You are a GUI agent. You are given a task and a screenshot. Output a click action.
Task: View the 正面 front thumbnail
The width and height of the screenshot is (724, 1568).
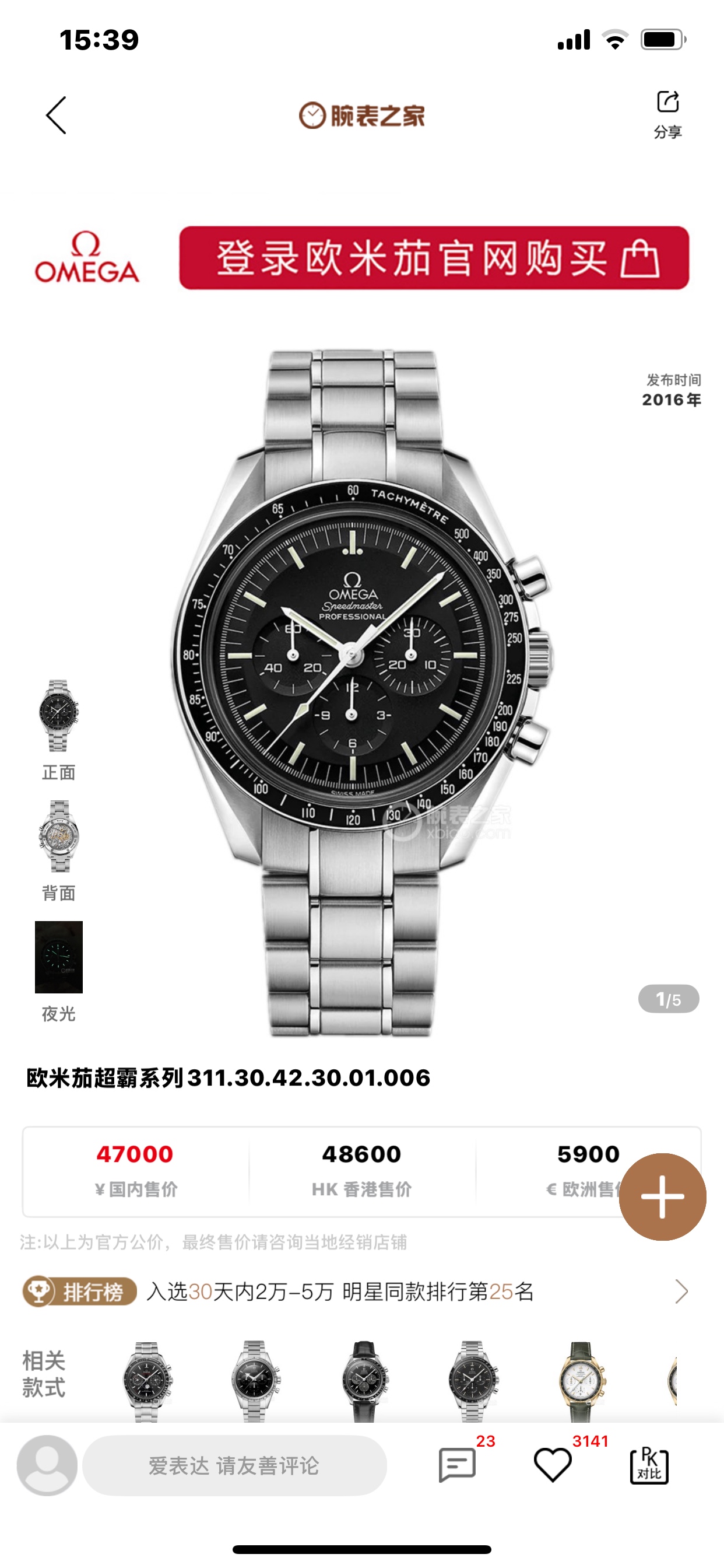58,716
